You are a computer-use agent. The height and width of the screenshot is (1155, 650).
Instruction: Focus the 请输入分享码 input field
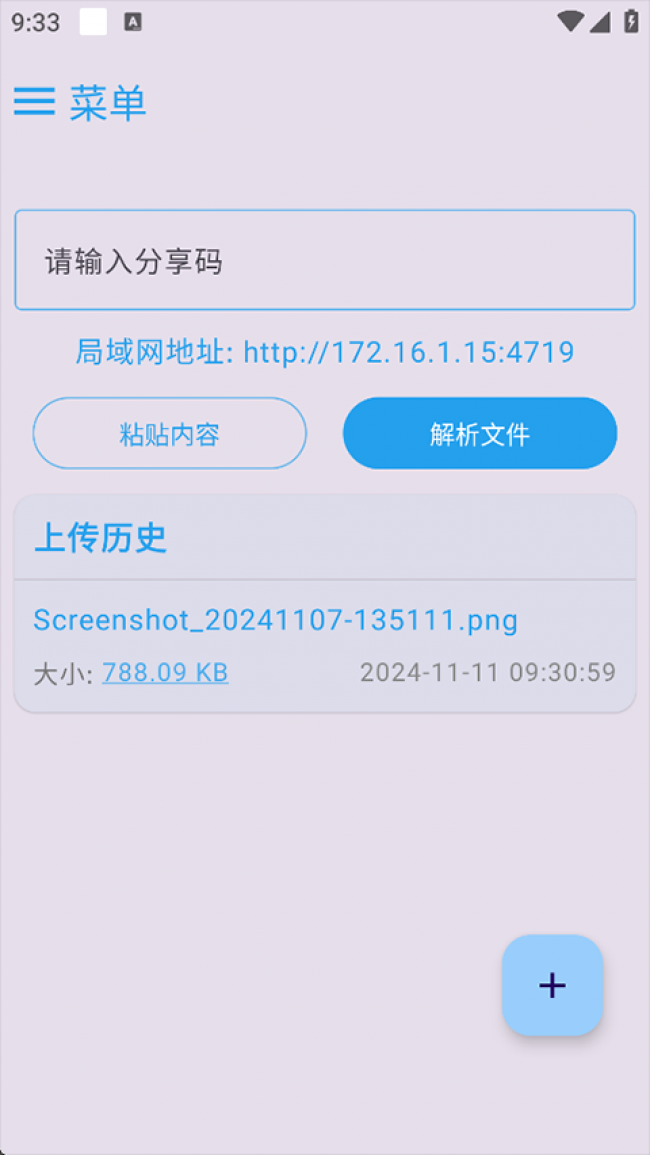324,260
